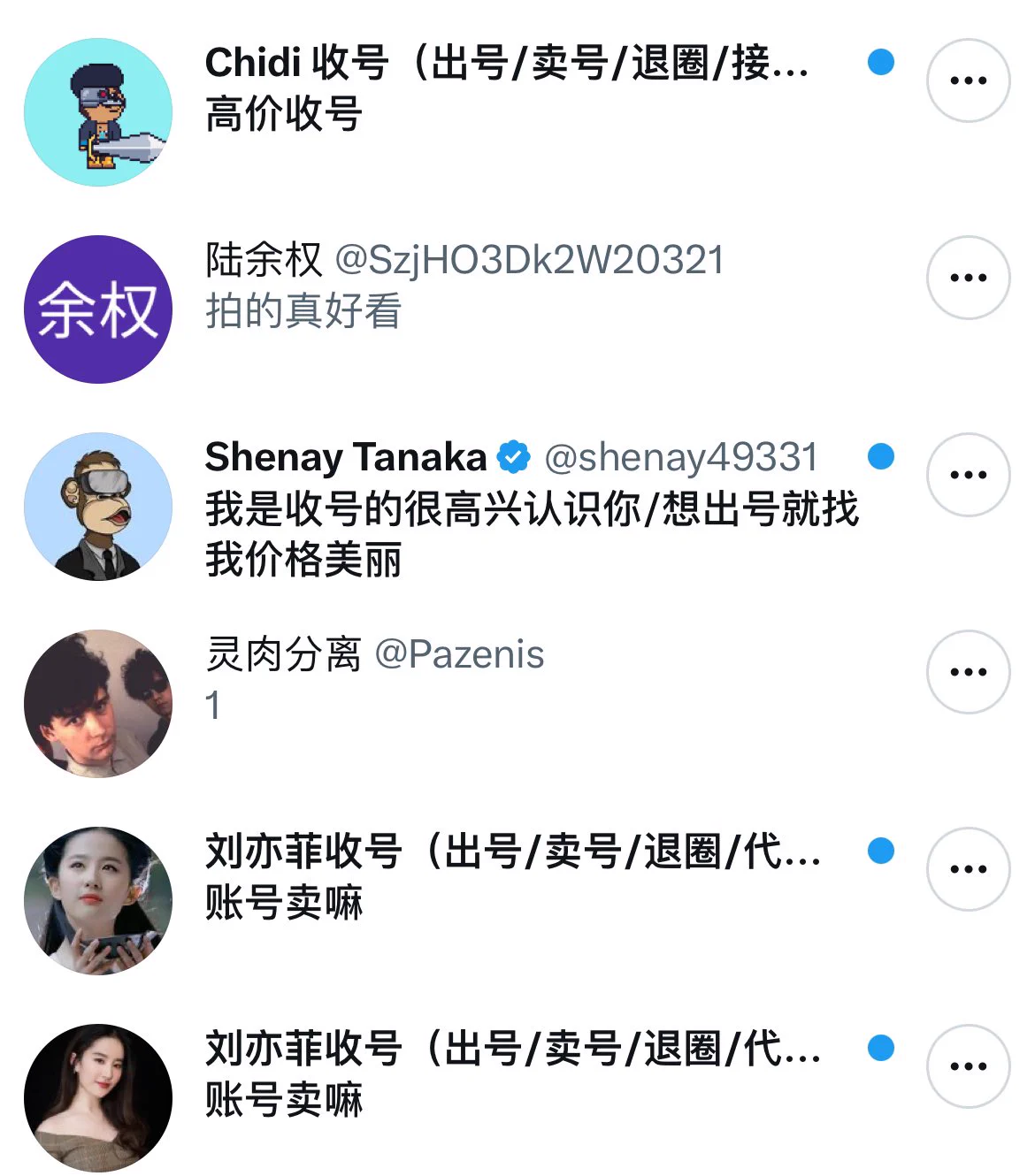This screenshot has width=1035, height=1176.
Task: Open more options for 陆余权 message
Action: (x=968, y=278)
